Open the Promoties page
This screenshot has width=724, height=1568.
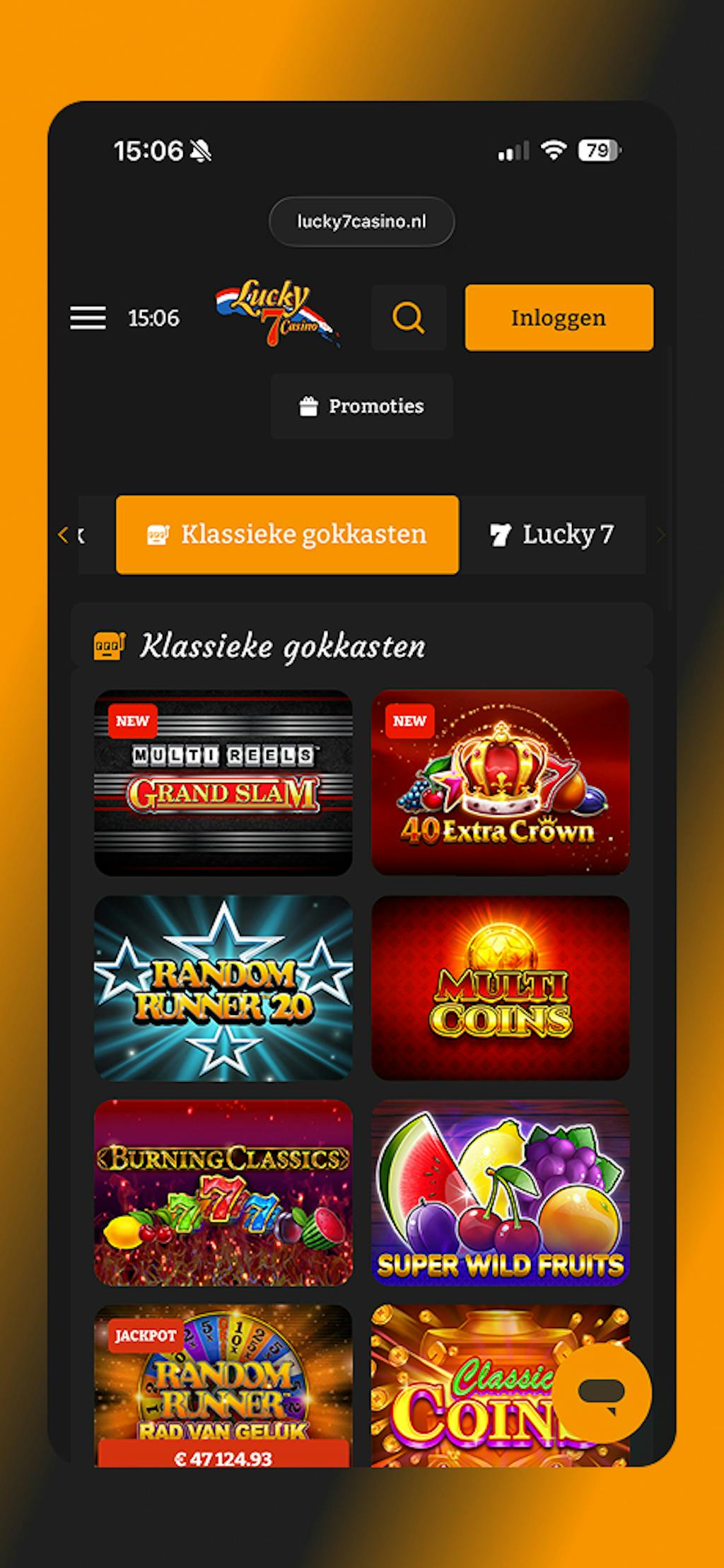coord(361,405)
